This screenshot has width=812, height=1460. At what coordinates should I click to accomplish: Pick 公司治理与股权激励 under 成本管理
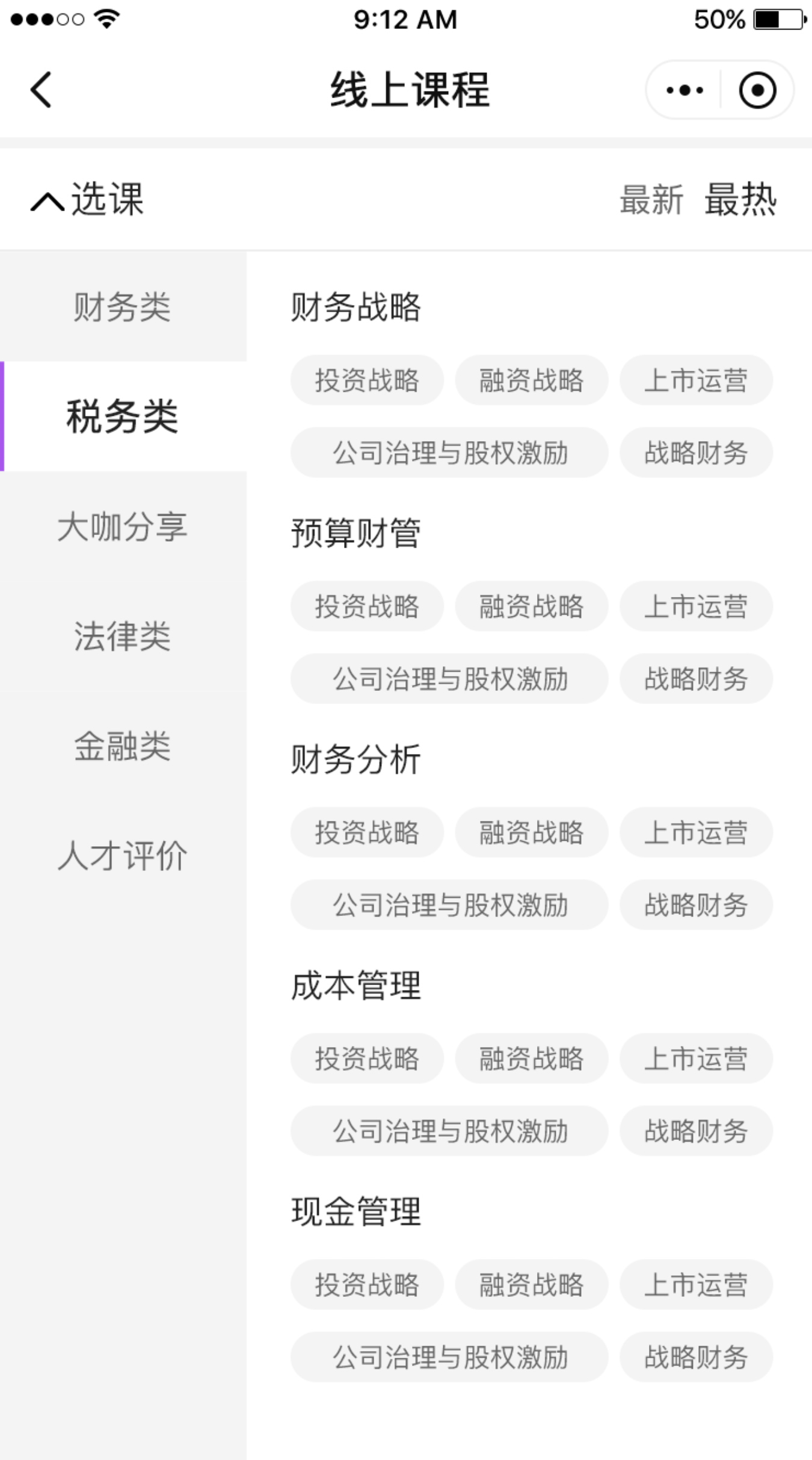[x=449, y=1131]
